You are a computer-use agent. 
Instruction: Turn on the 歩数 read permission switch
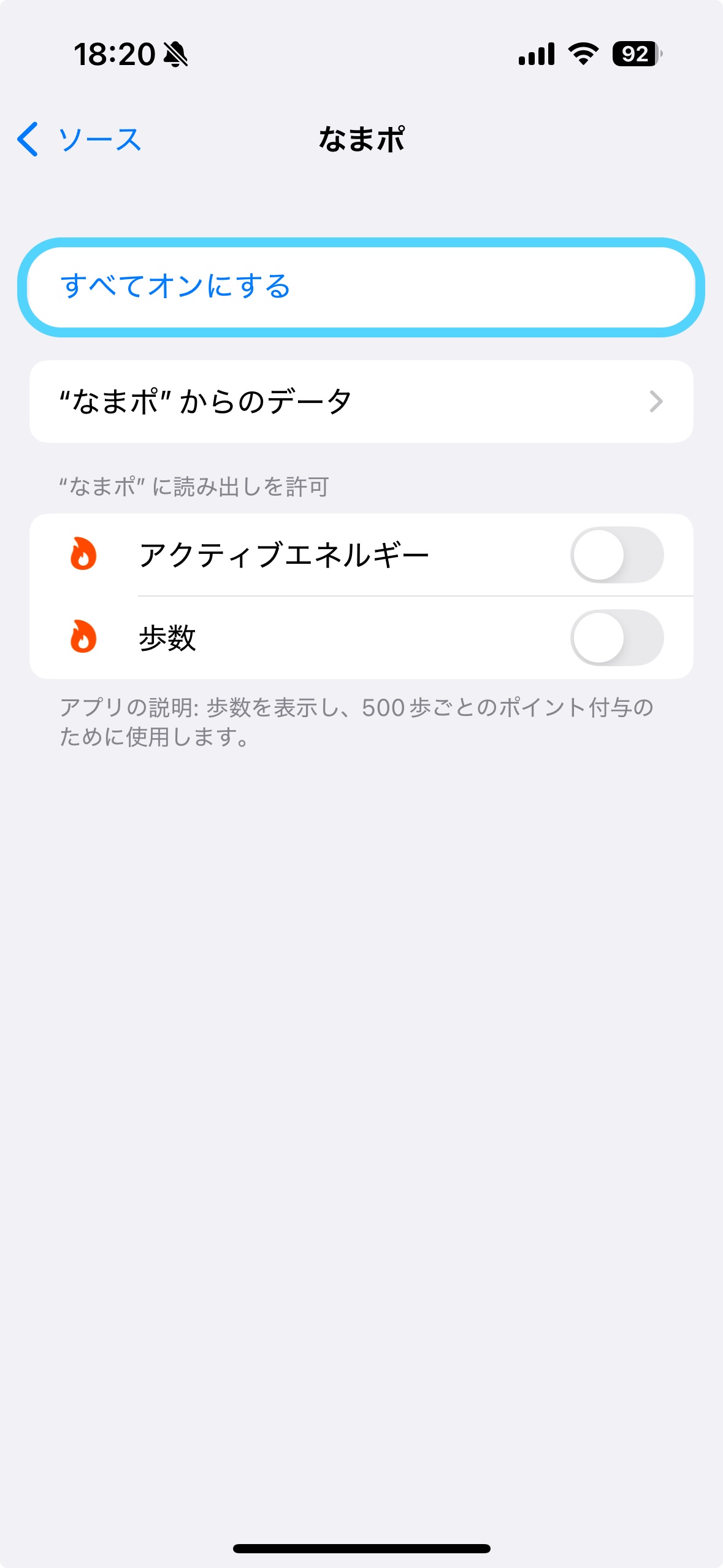[618, 638]
